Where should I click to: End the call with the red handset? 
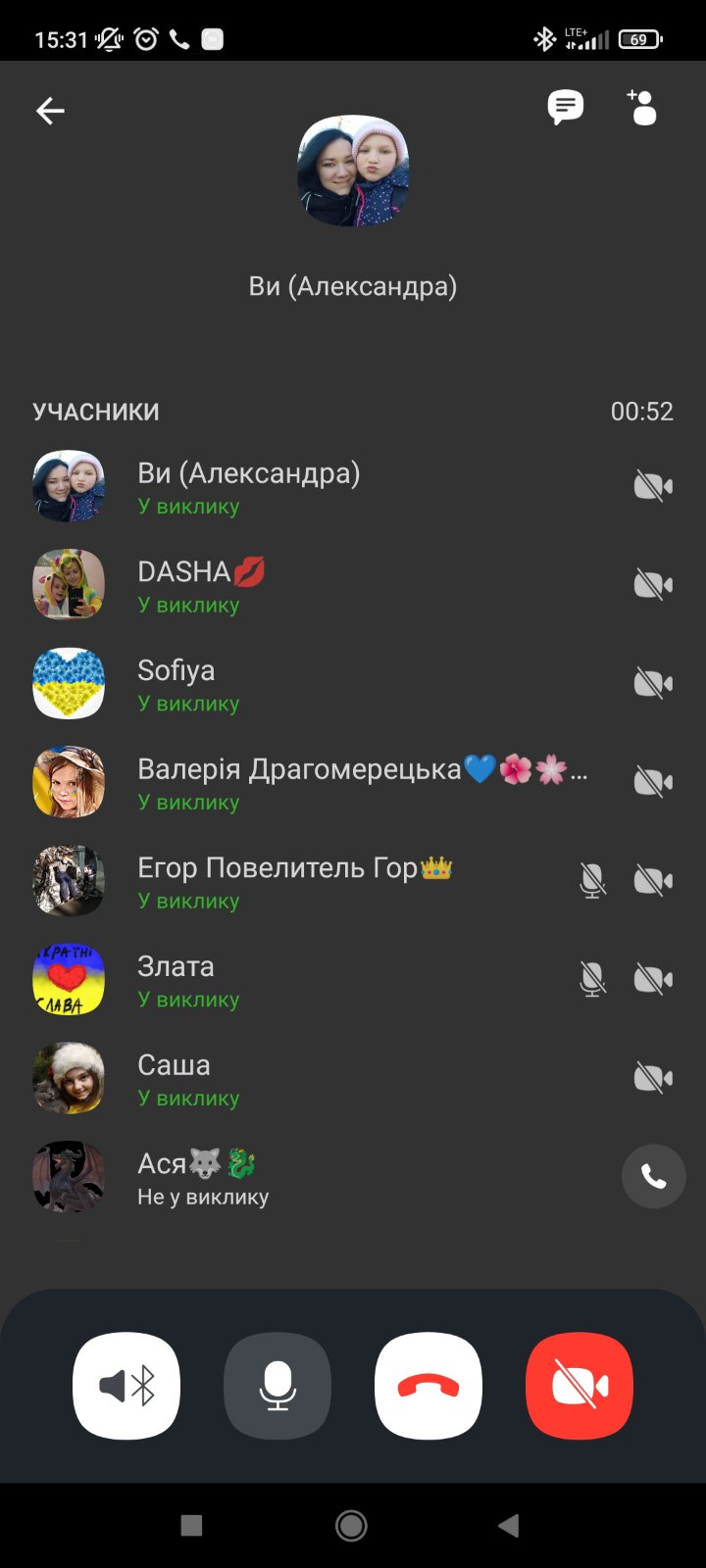[429, 1386]
